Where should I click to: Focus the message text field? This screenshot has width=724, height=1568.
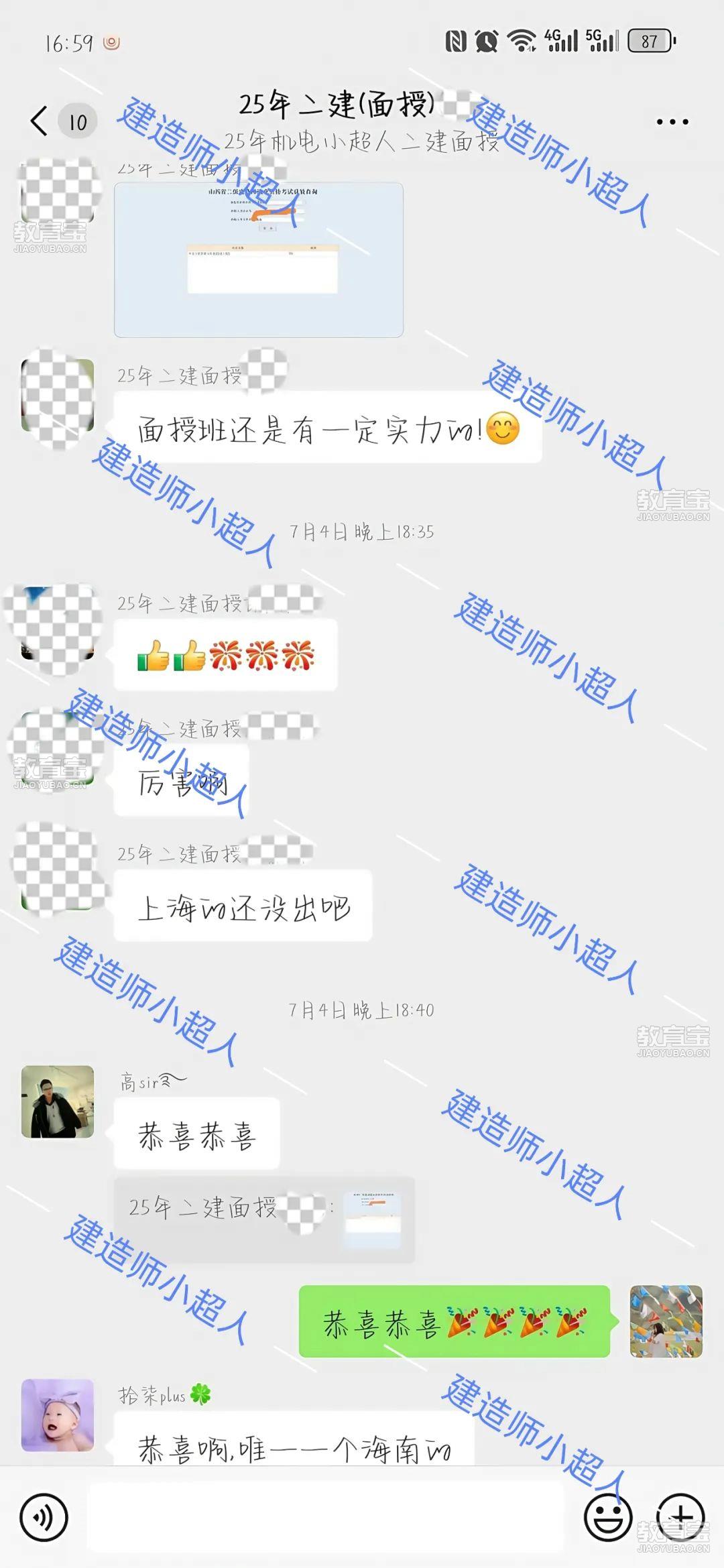(x=326, y=1517)
